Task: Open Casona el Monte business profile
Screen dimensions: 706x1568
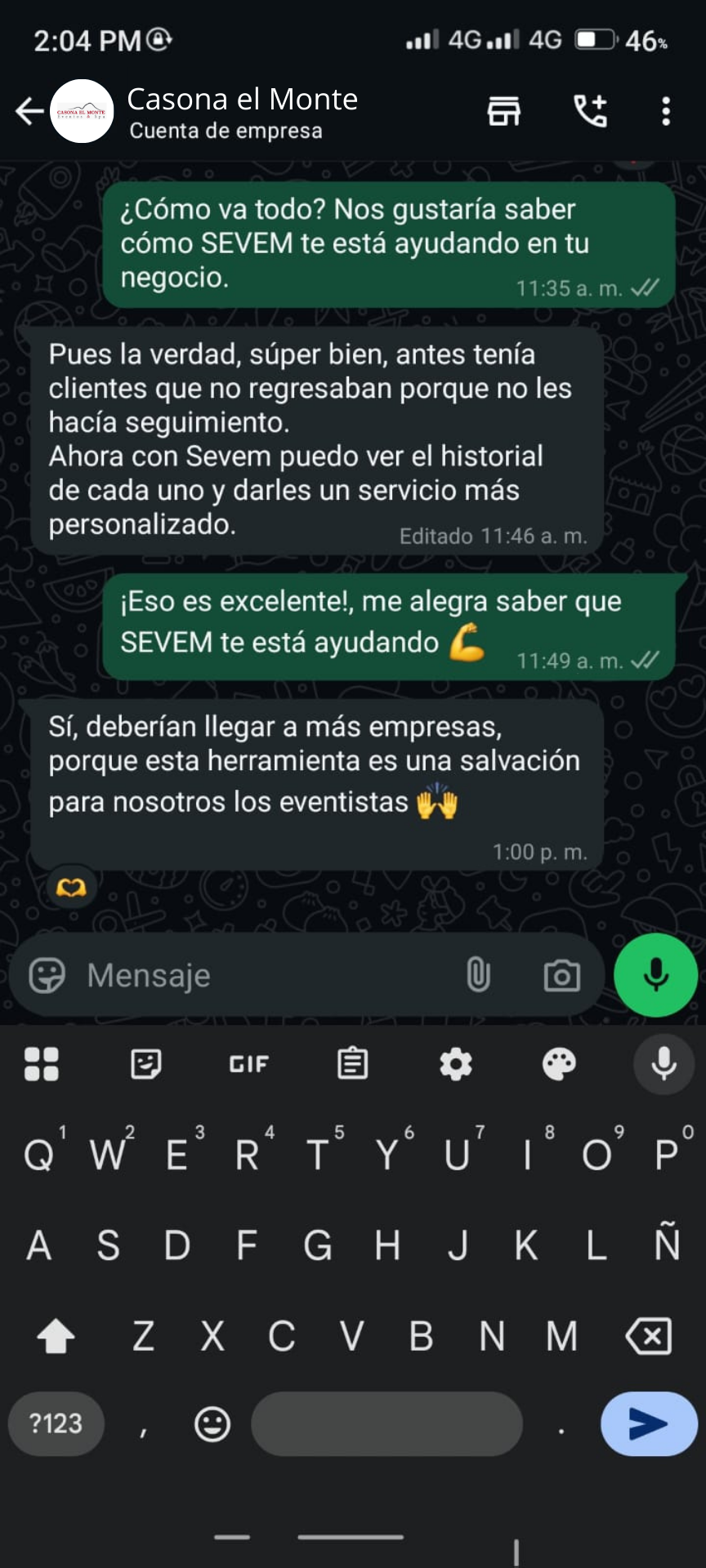Action: 243,111
